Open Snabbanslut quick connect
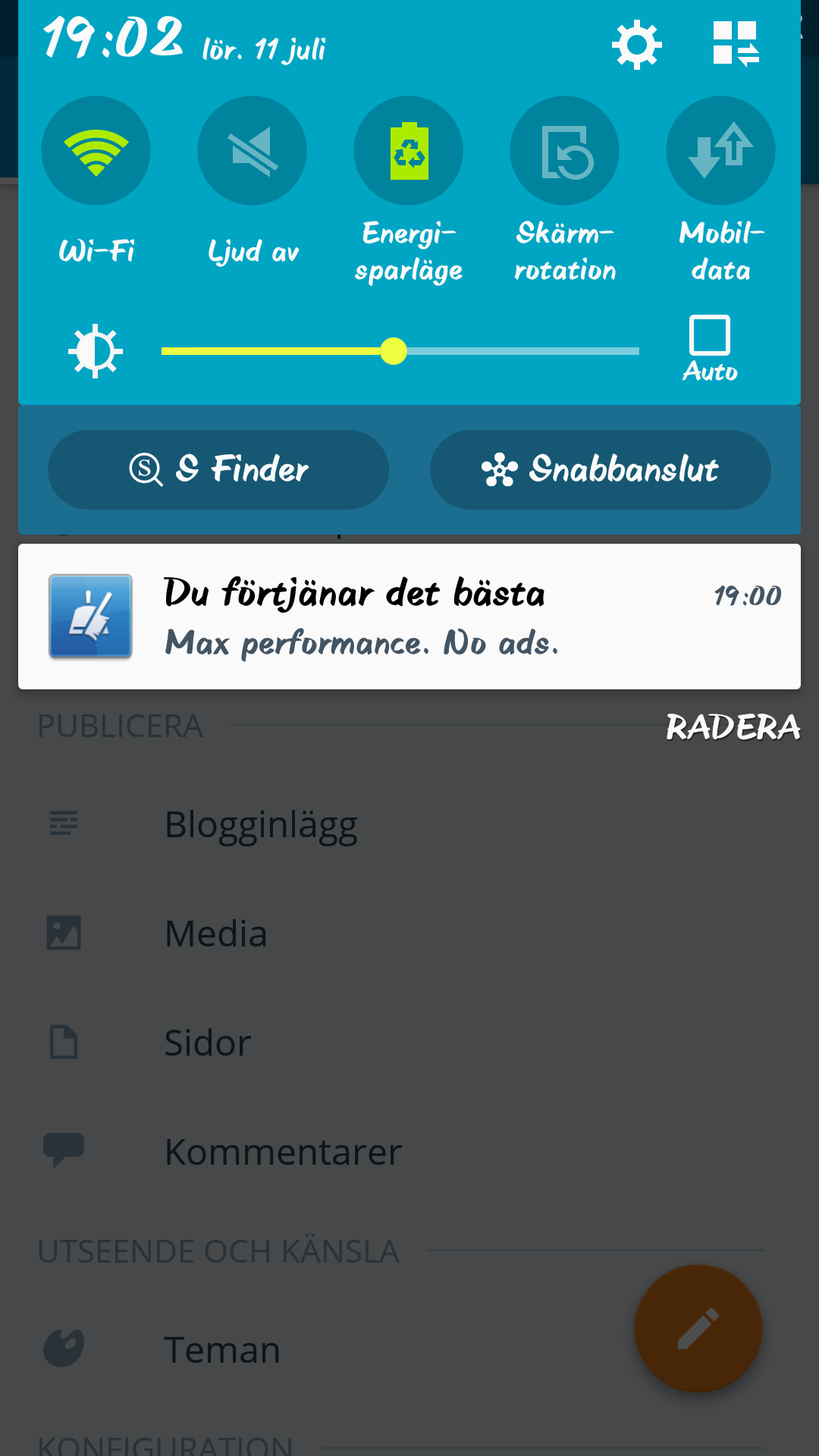 pos(601,469)
